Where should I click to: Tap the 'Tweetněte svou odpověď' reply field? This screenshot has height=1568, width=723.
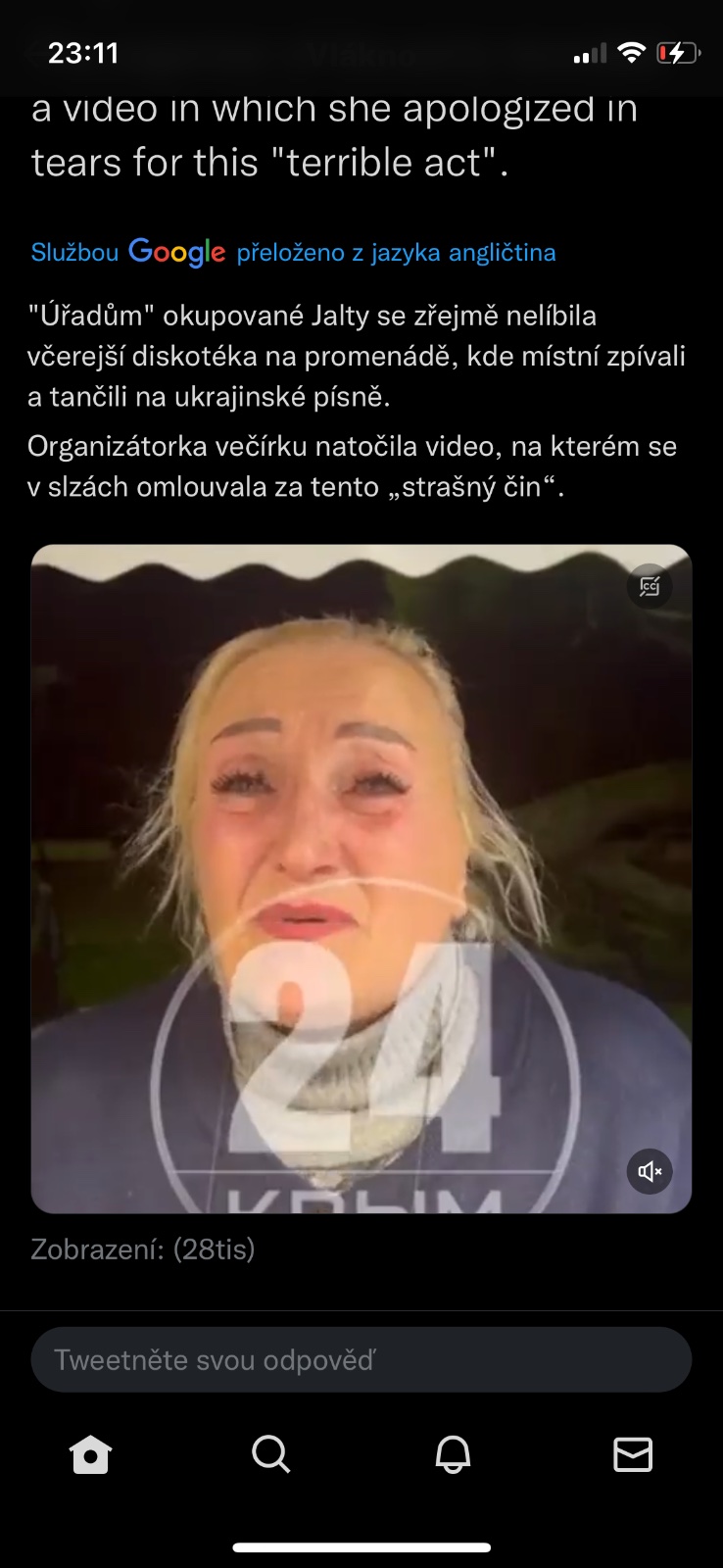(361, 1359)
